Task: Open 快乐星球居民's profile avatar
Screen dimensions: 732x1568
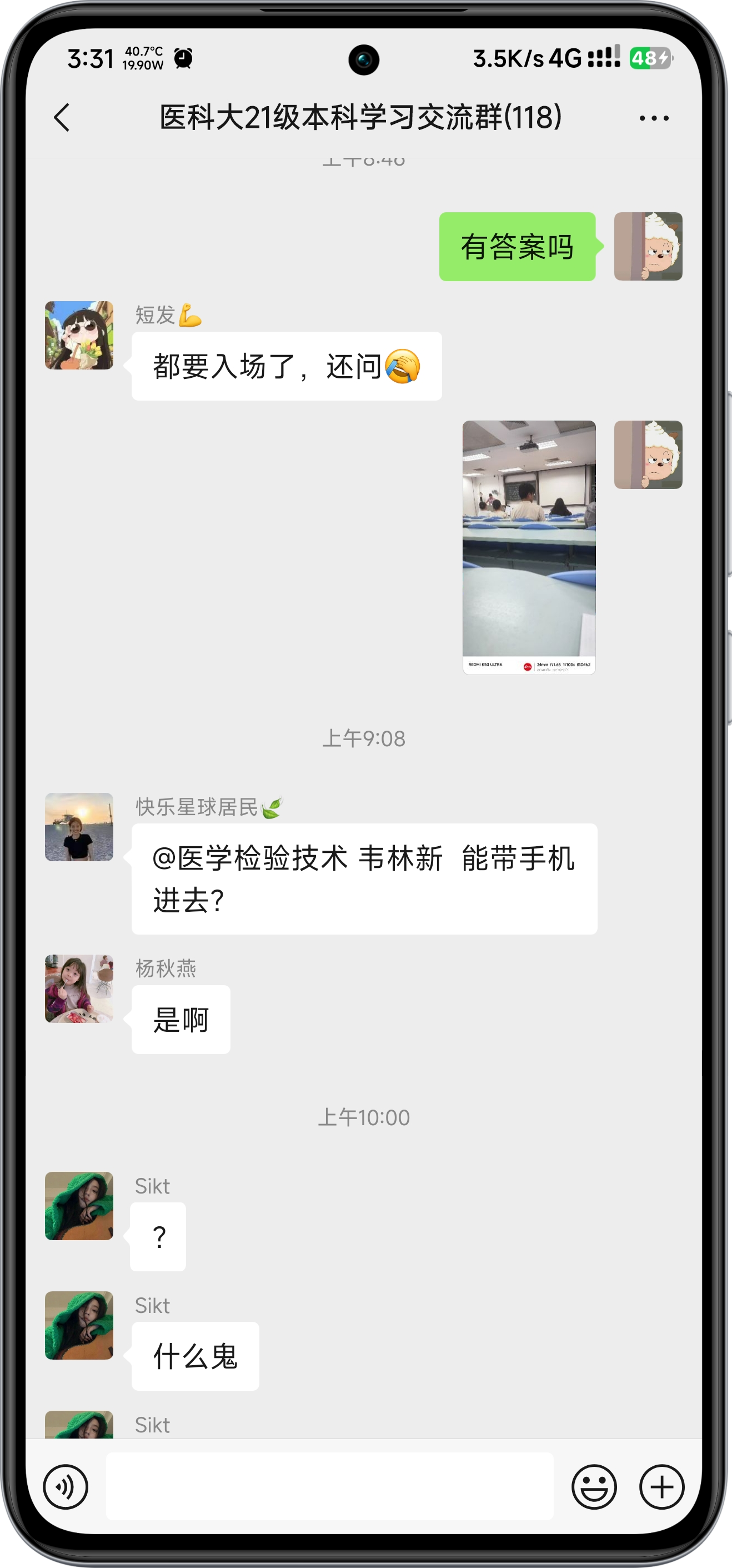Action: 79,827
